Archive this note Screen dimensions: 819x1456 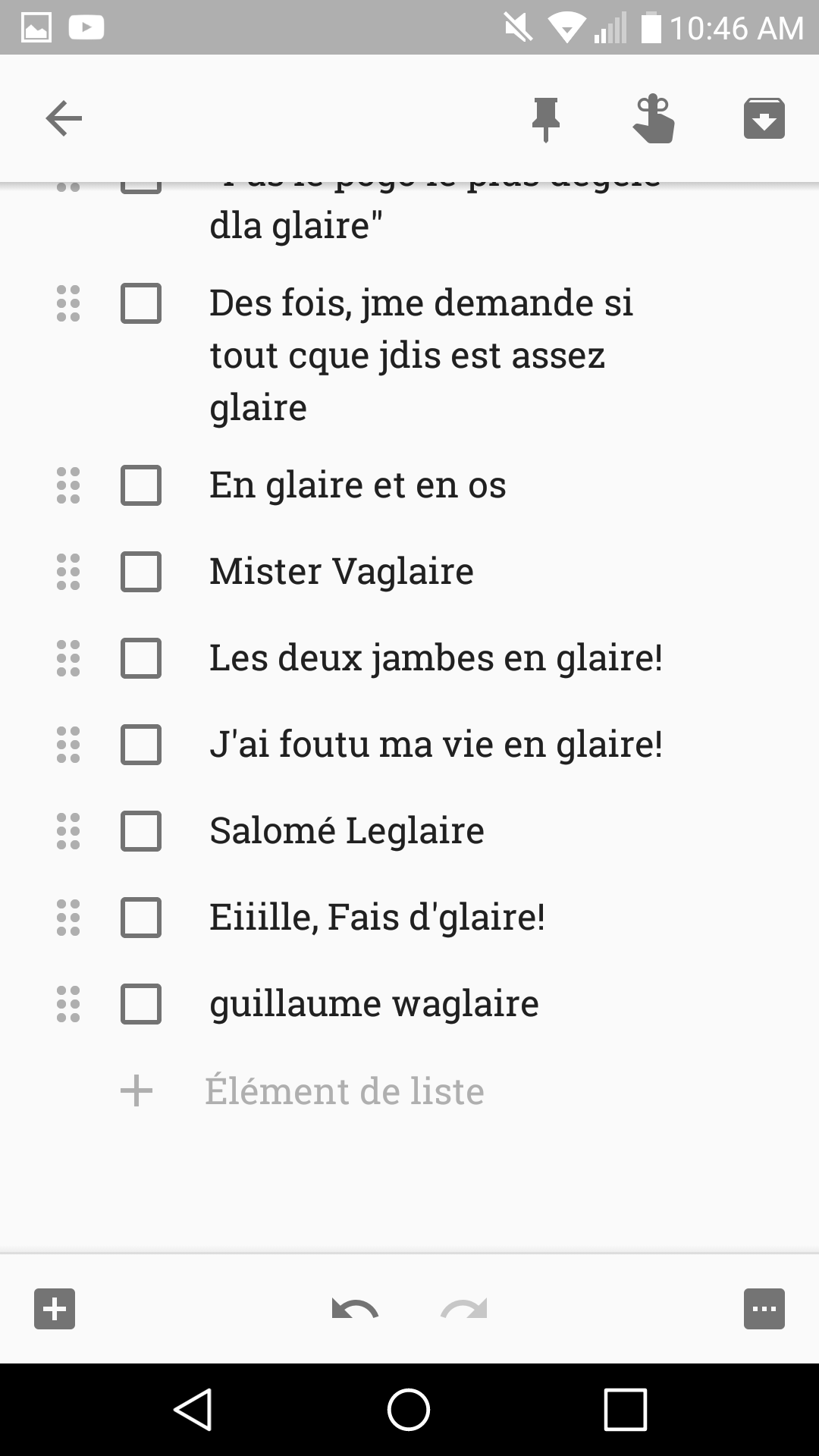tap(764, 118)
